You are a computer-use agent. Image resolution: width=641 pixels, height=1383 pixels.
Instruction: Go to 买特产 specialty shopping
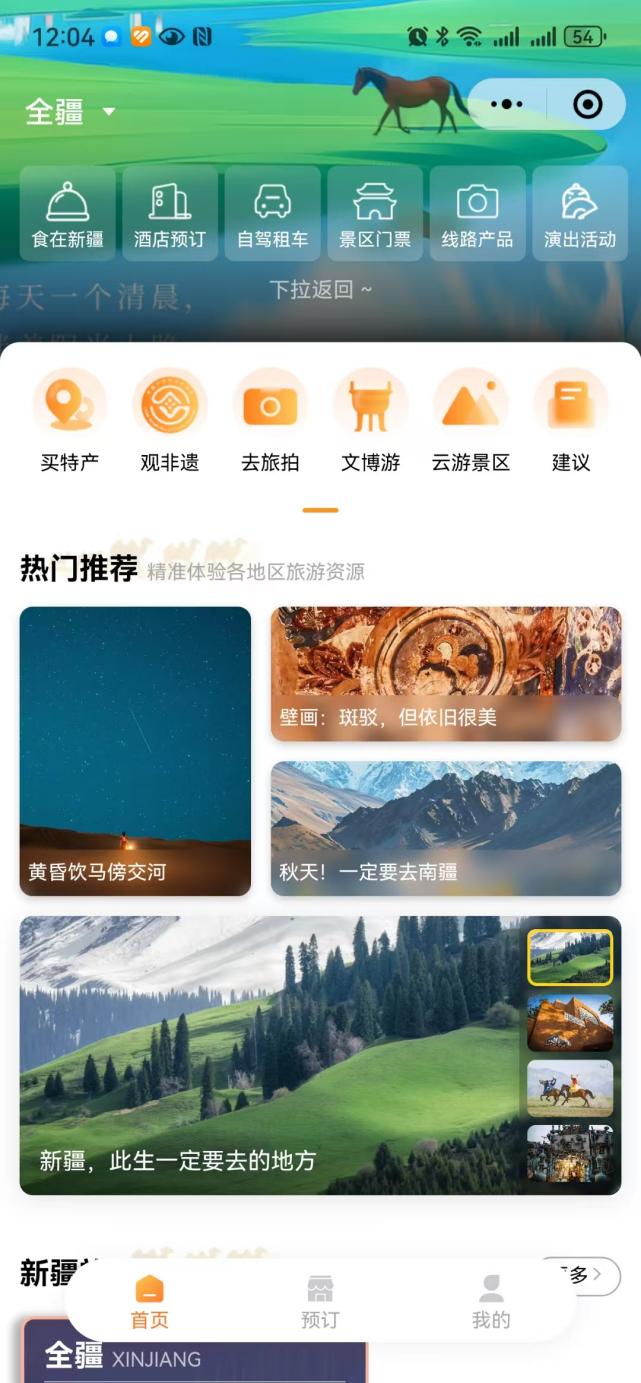(70, 421)
